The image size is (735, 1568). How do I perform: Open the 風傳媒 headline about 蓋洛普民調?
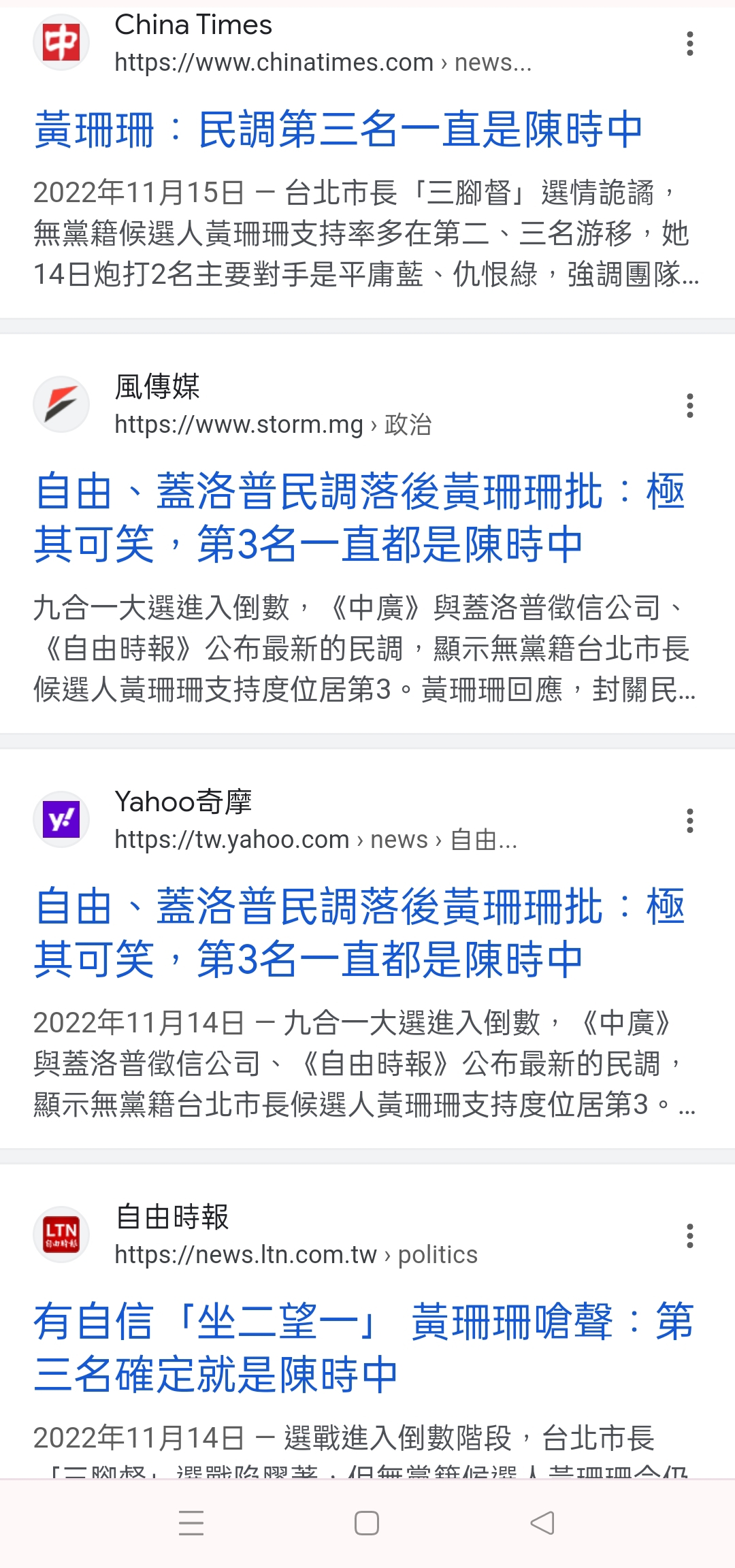click(359, 517)
